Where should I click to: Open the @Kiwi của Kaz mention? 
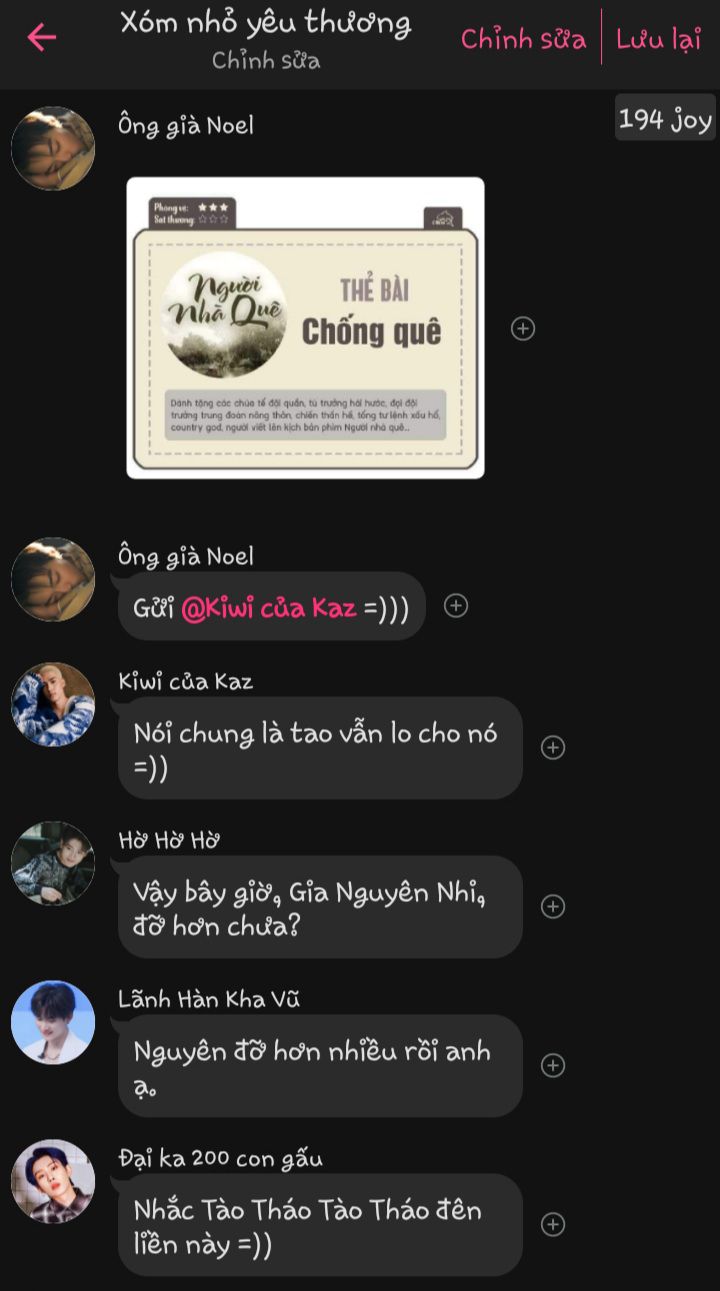(269, 607)
